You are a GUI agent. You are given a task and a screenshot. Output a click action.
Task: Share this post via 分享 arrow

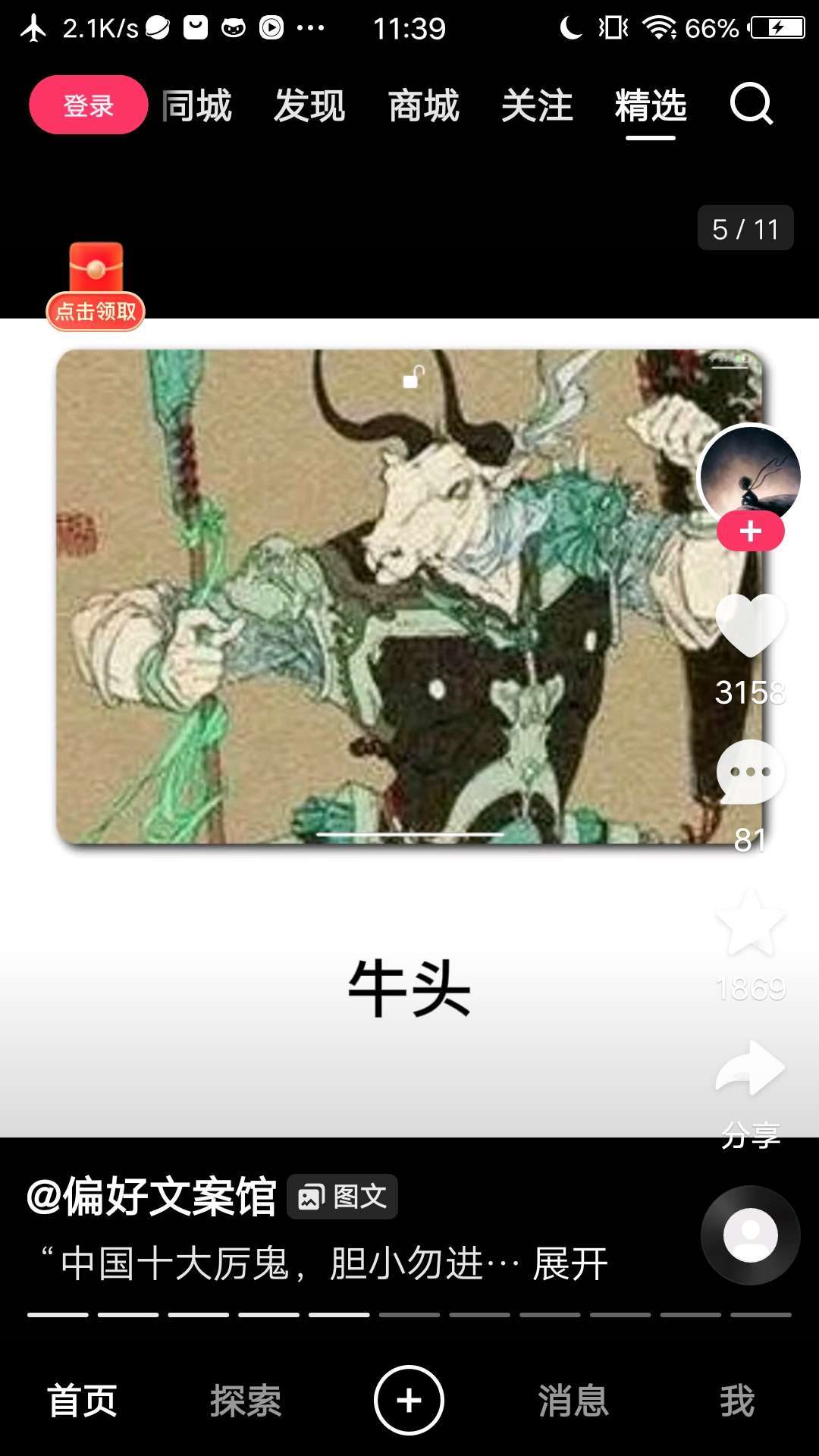point(750,1068)
